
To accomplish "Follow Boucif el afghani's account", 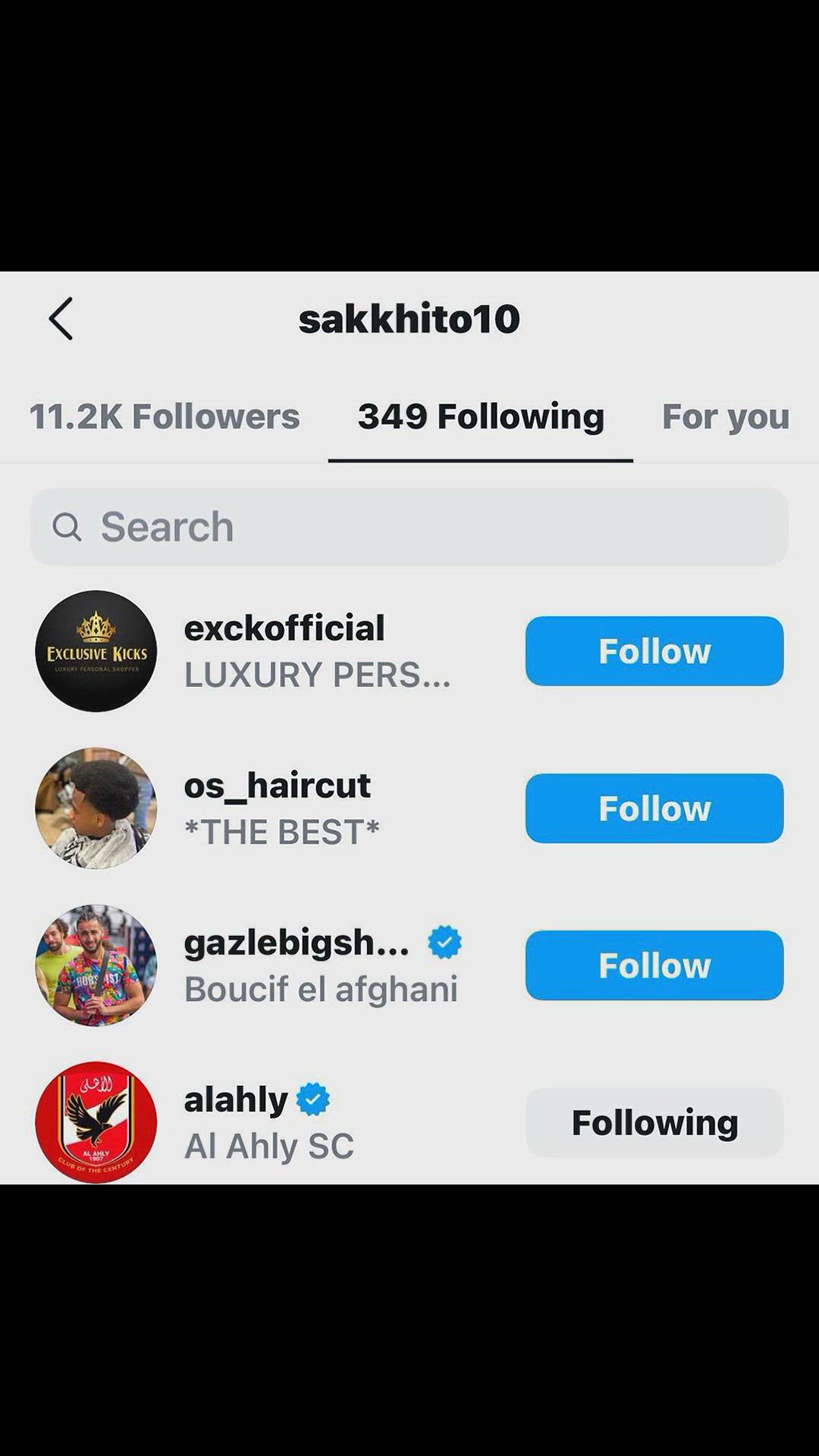I will click(x=654, y=965).
